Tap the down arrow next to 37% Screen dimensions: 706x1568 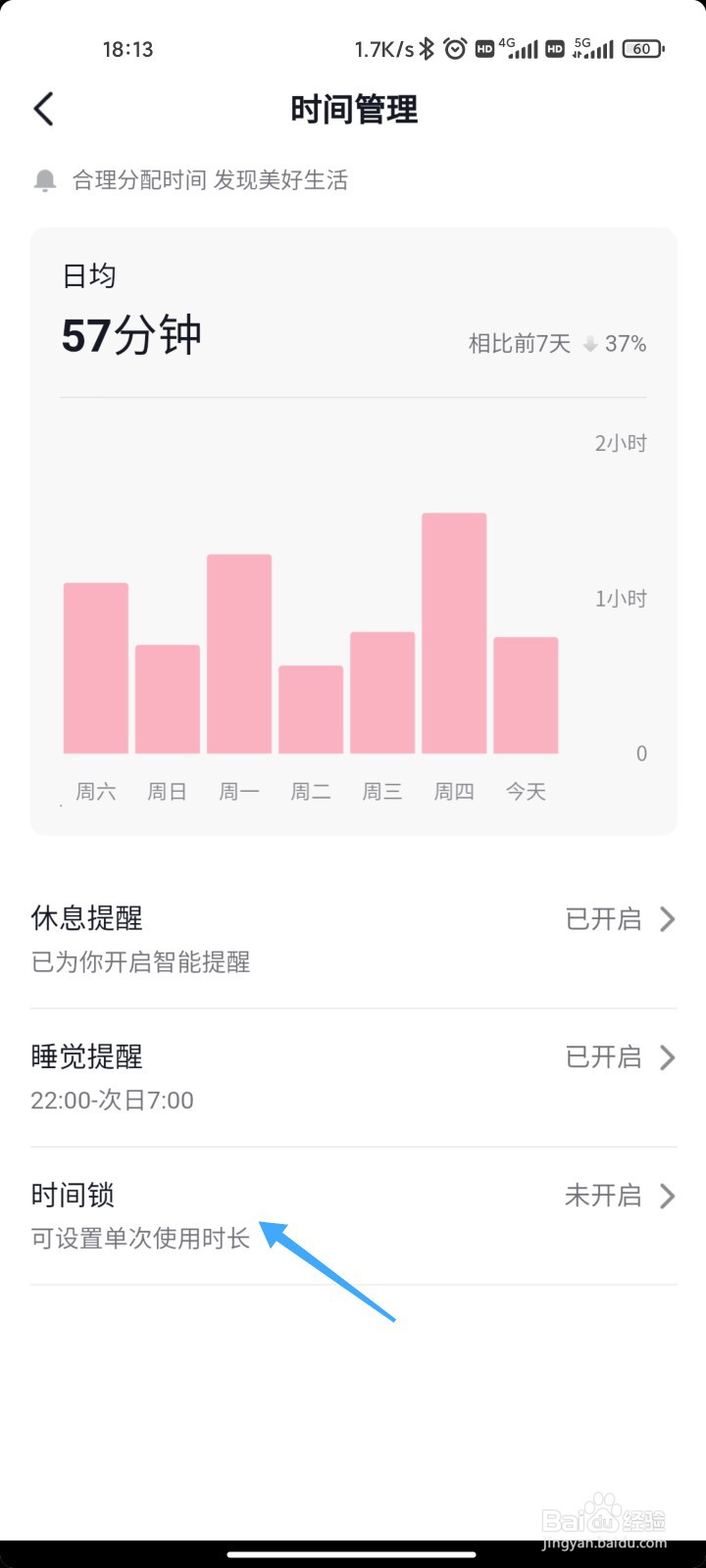point(590,344)
